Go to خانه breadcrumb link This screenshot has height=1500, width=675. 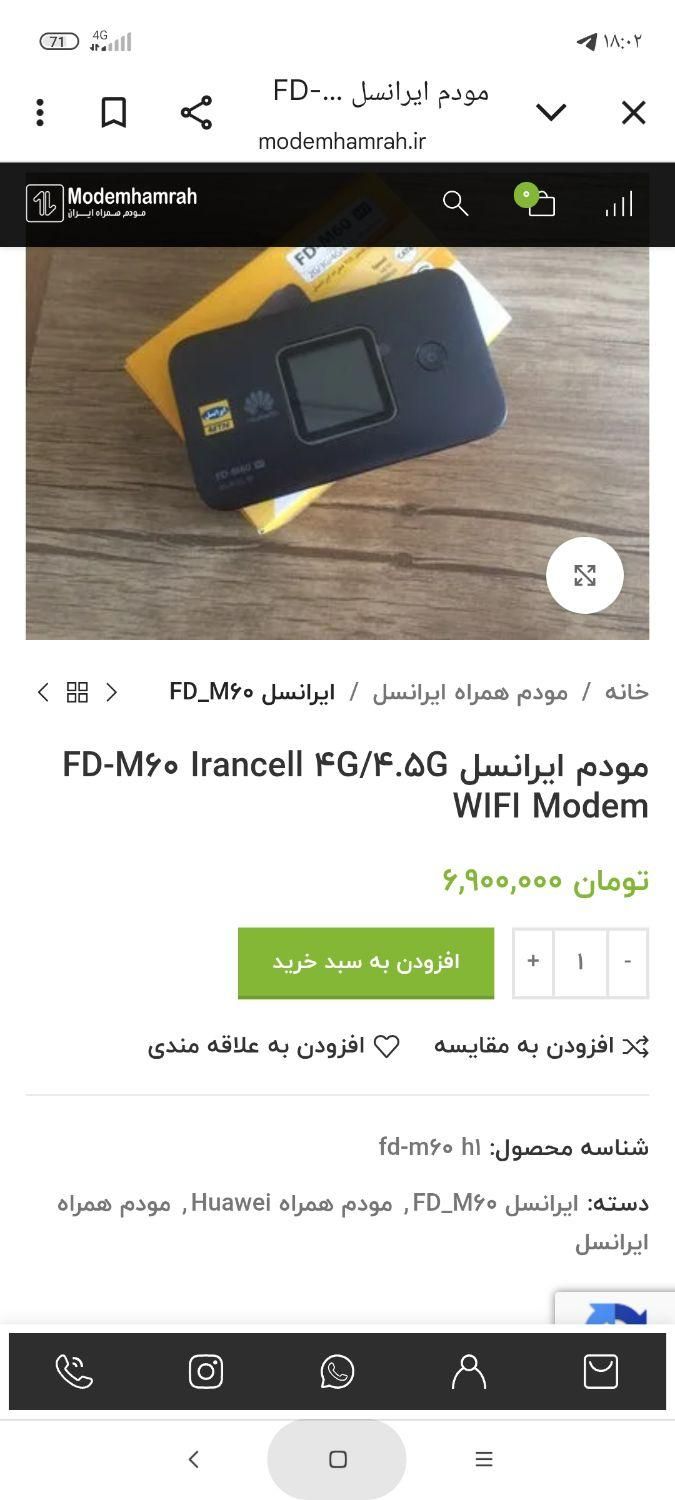tap(626, 692)
